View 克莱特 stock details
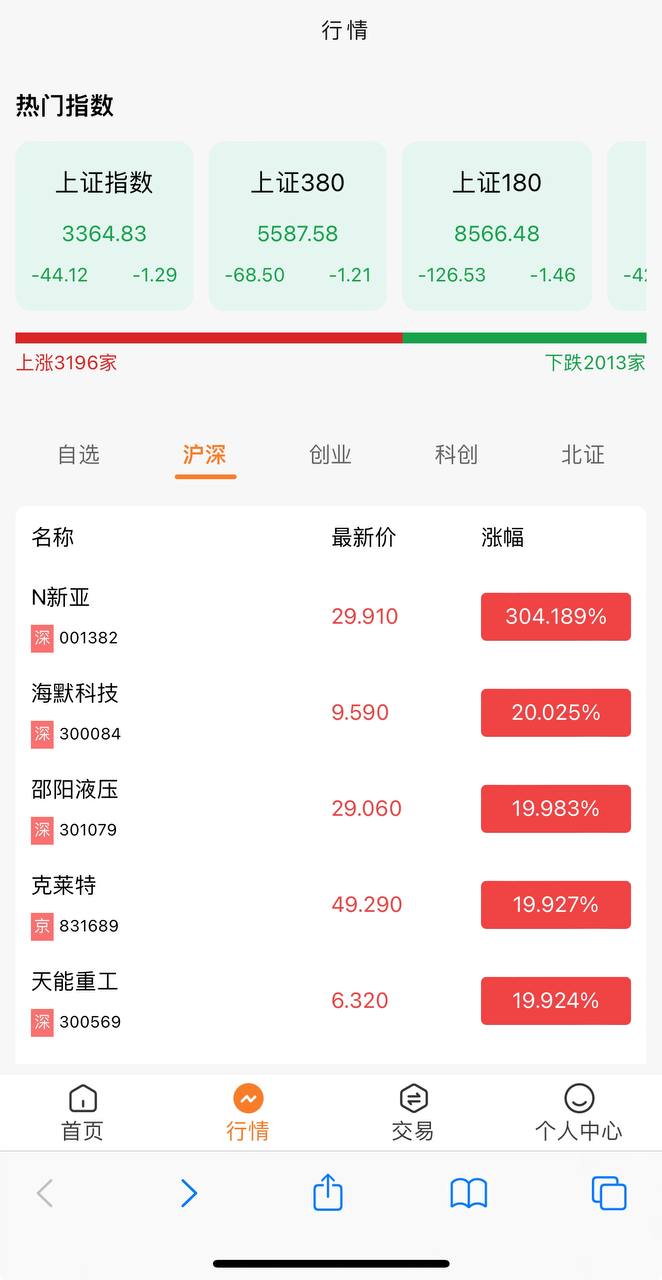This screenshot has height=1280, width=662. point(331,904)
